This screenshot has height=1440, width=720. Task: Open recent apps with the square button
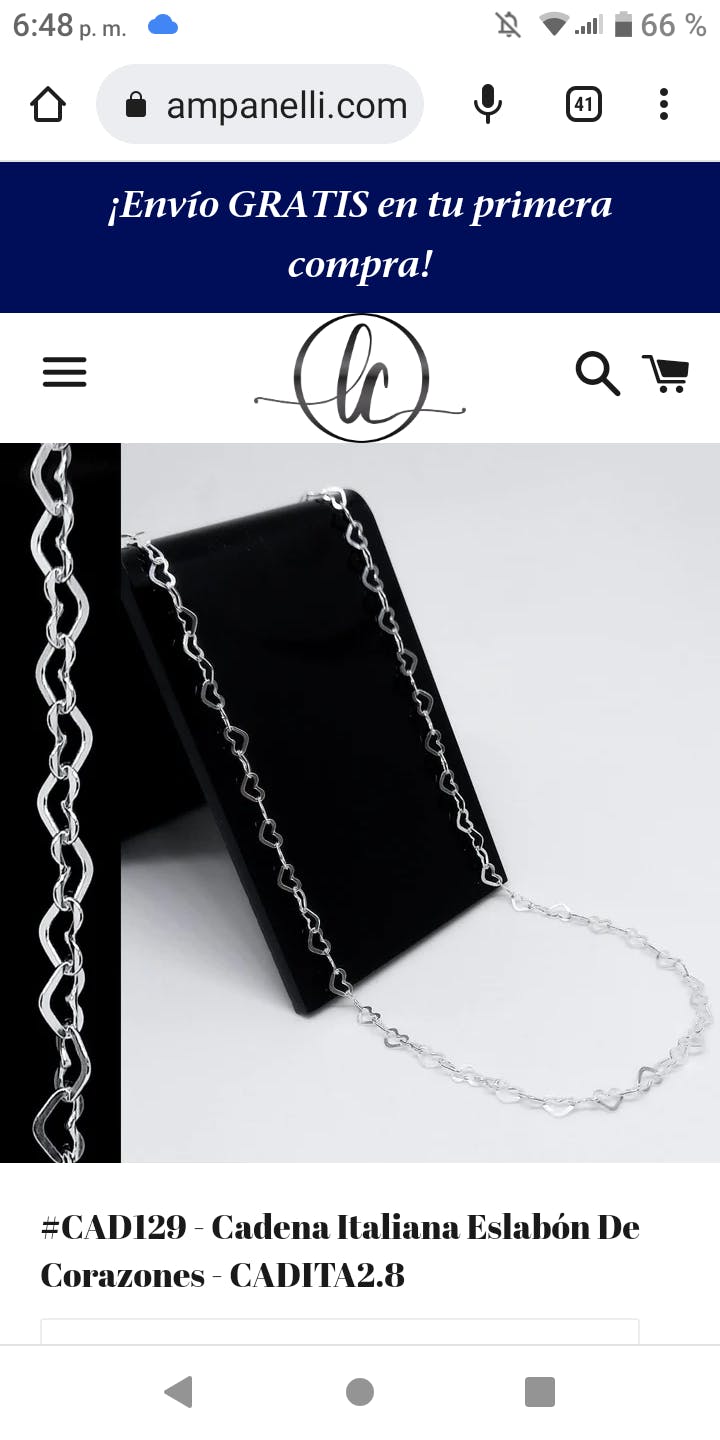tap(540, 1392)
